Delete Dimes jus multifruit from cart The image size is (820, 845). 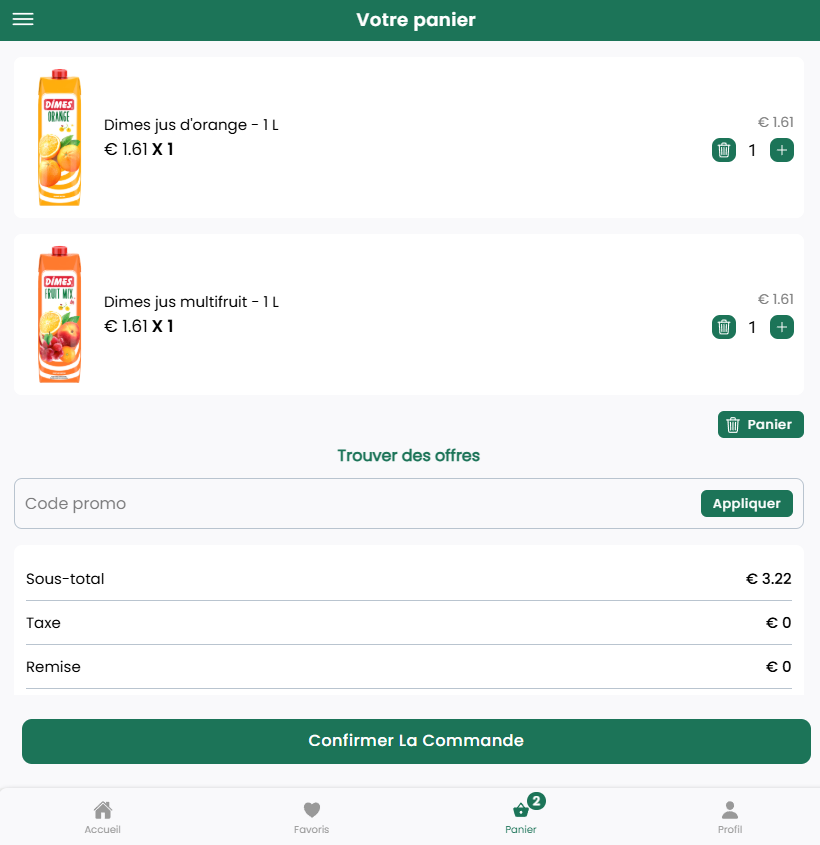(724, 327)
